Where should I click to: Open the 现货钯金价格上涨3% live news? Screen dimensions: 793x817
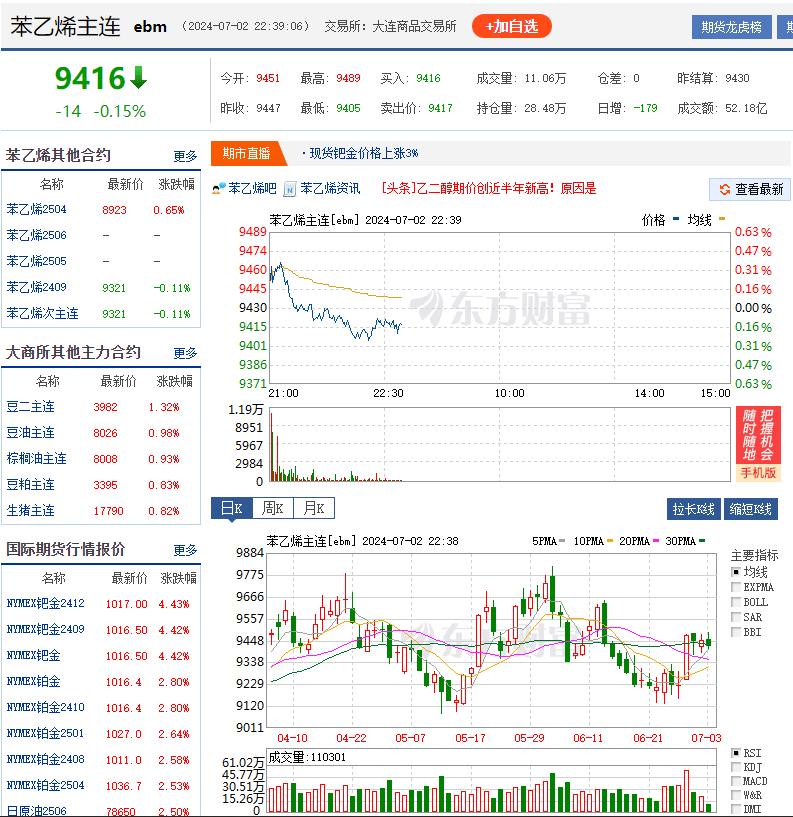pyautogui.click(x=364, y=153)
